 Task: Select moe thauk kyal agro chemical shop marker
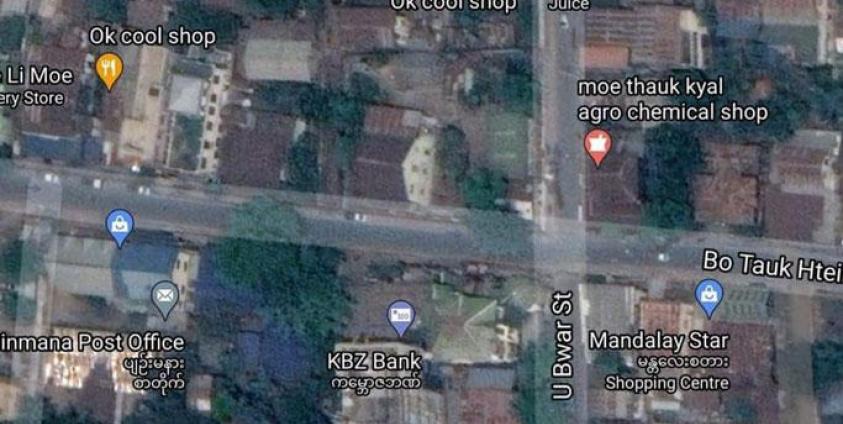tap(597, 146)
